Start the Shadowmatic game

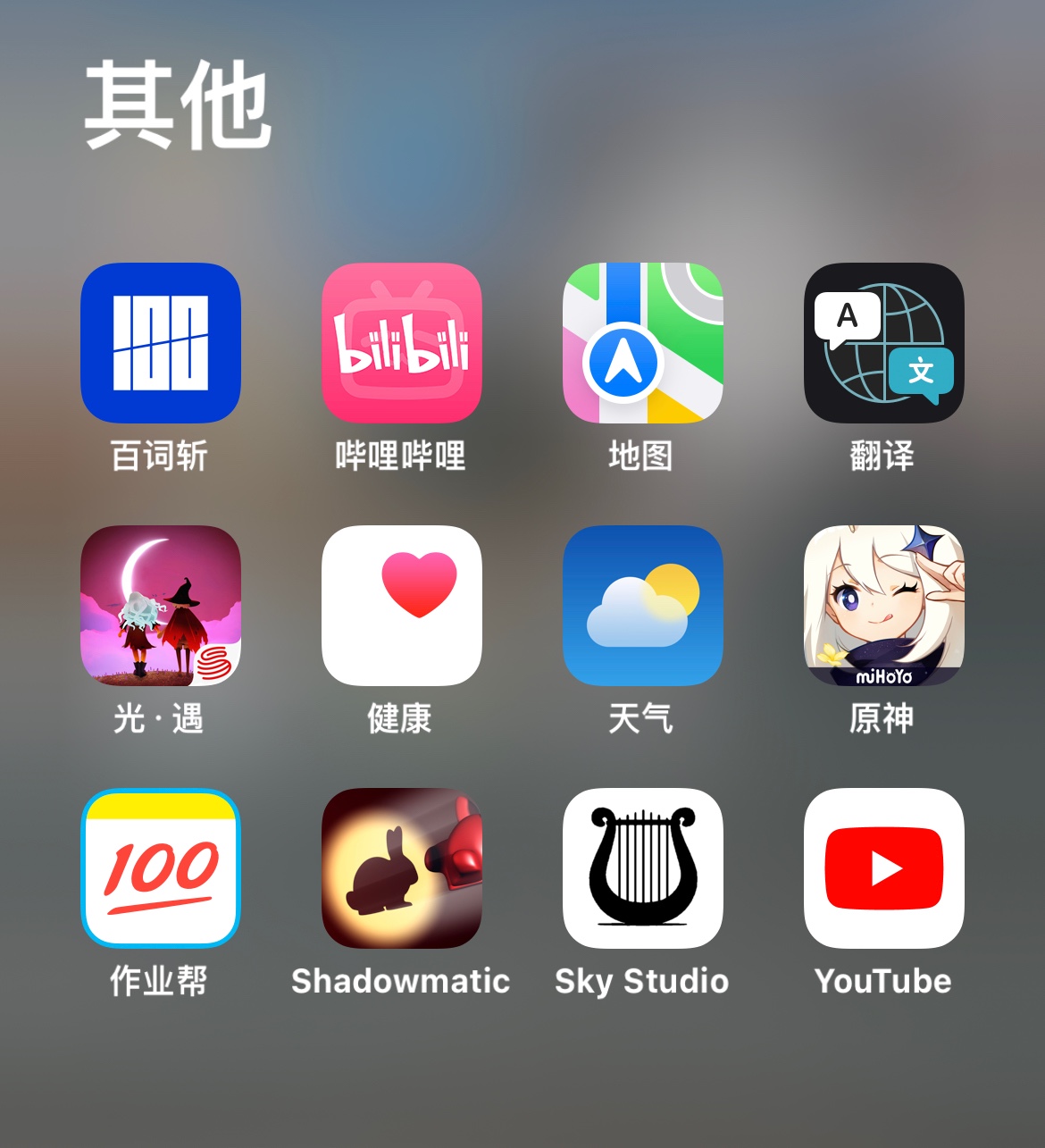point(402,868)
